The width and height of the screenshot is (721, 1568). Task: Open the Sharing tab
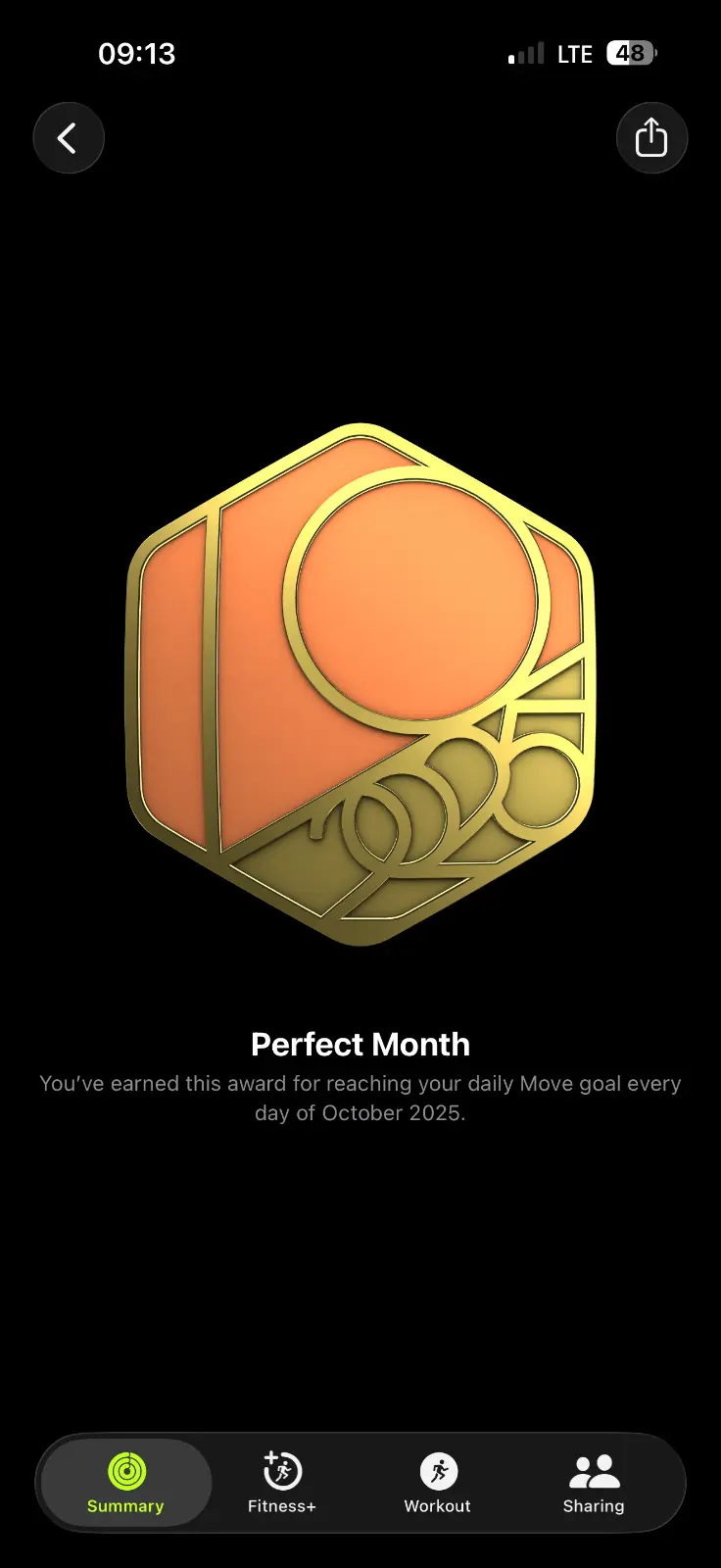[594, 1483]
